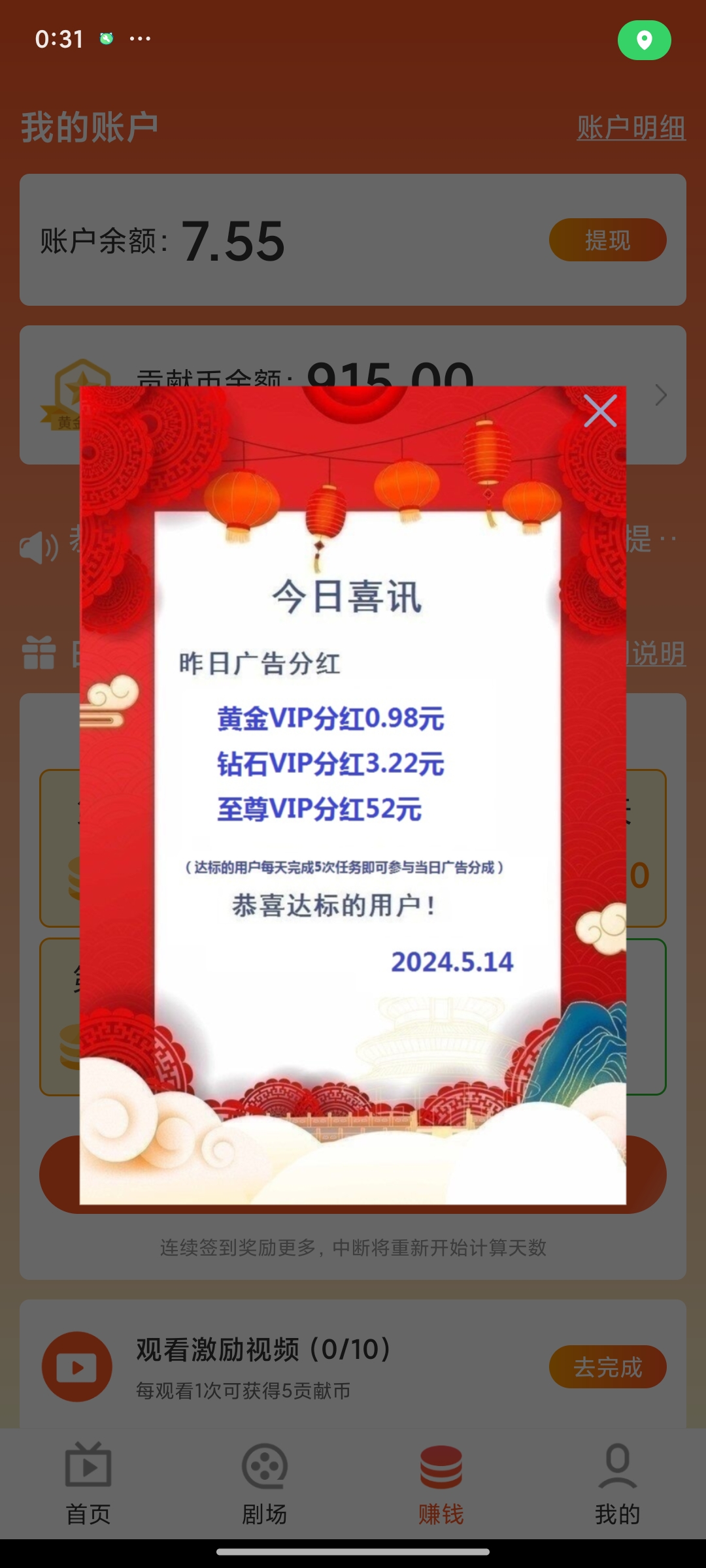Open 账户明细 link

click(x=631, y=127)
